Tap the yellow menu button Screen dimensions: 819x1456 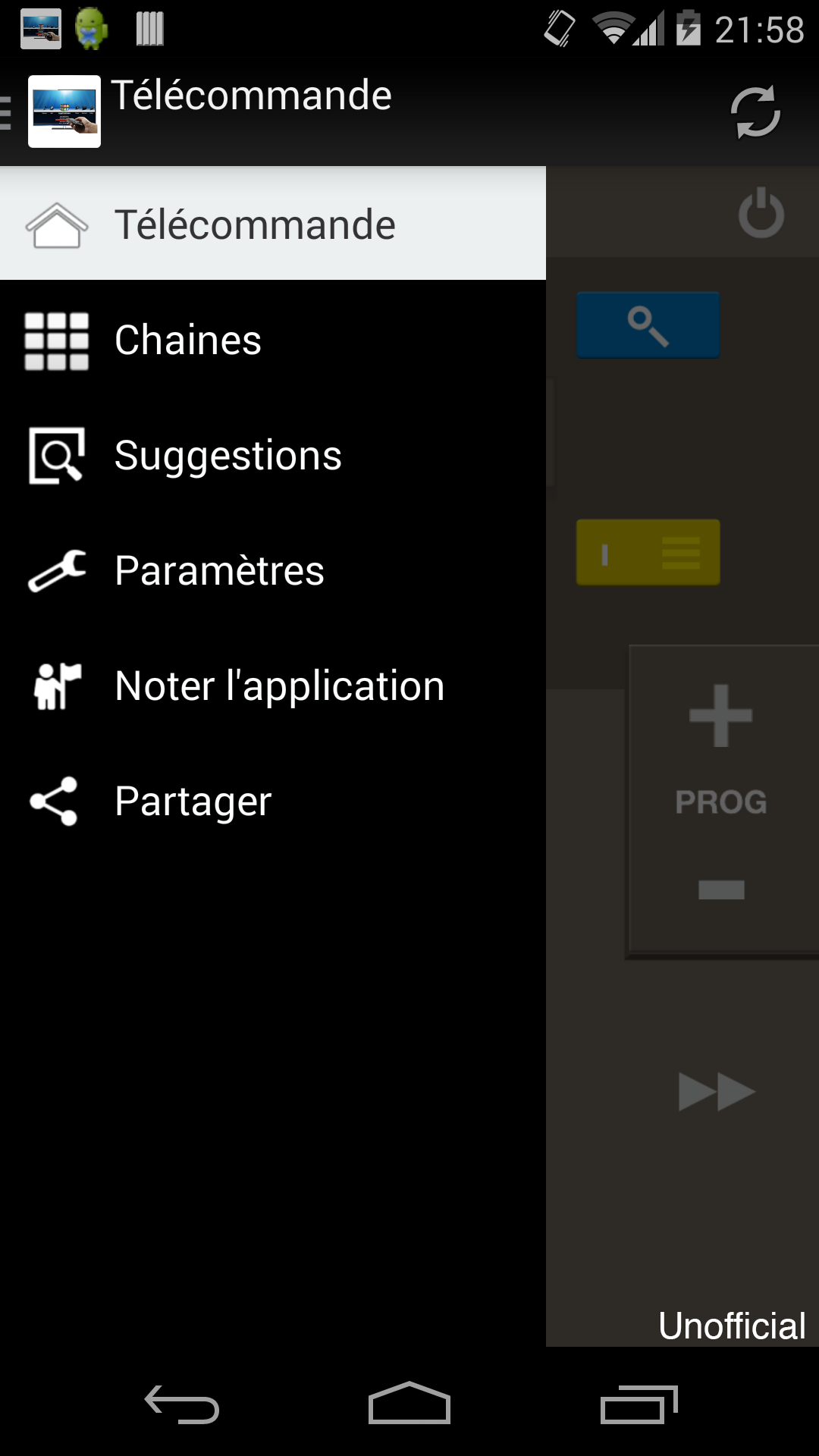pyautogui.click(x=648, y=552)
